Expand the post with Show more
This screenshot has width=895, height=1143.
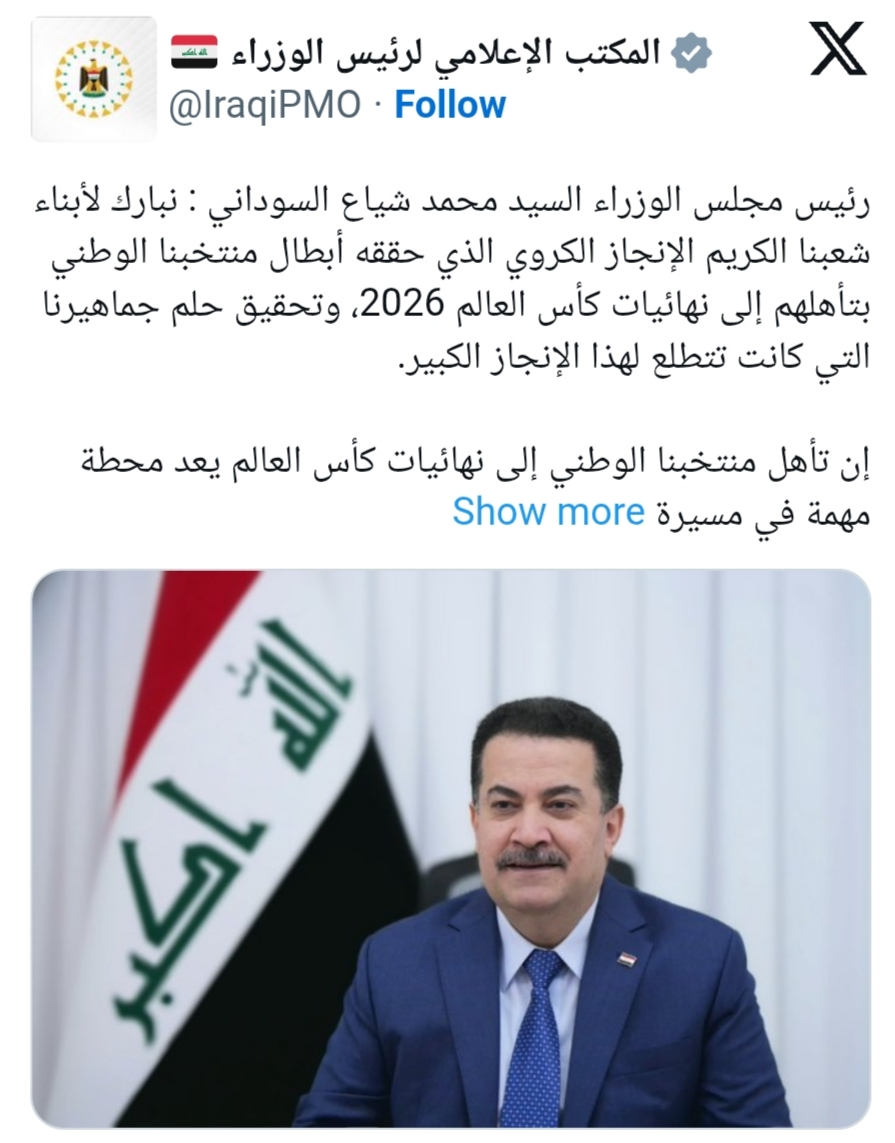(548, 511)
